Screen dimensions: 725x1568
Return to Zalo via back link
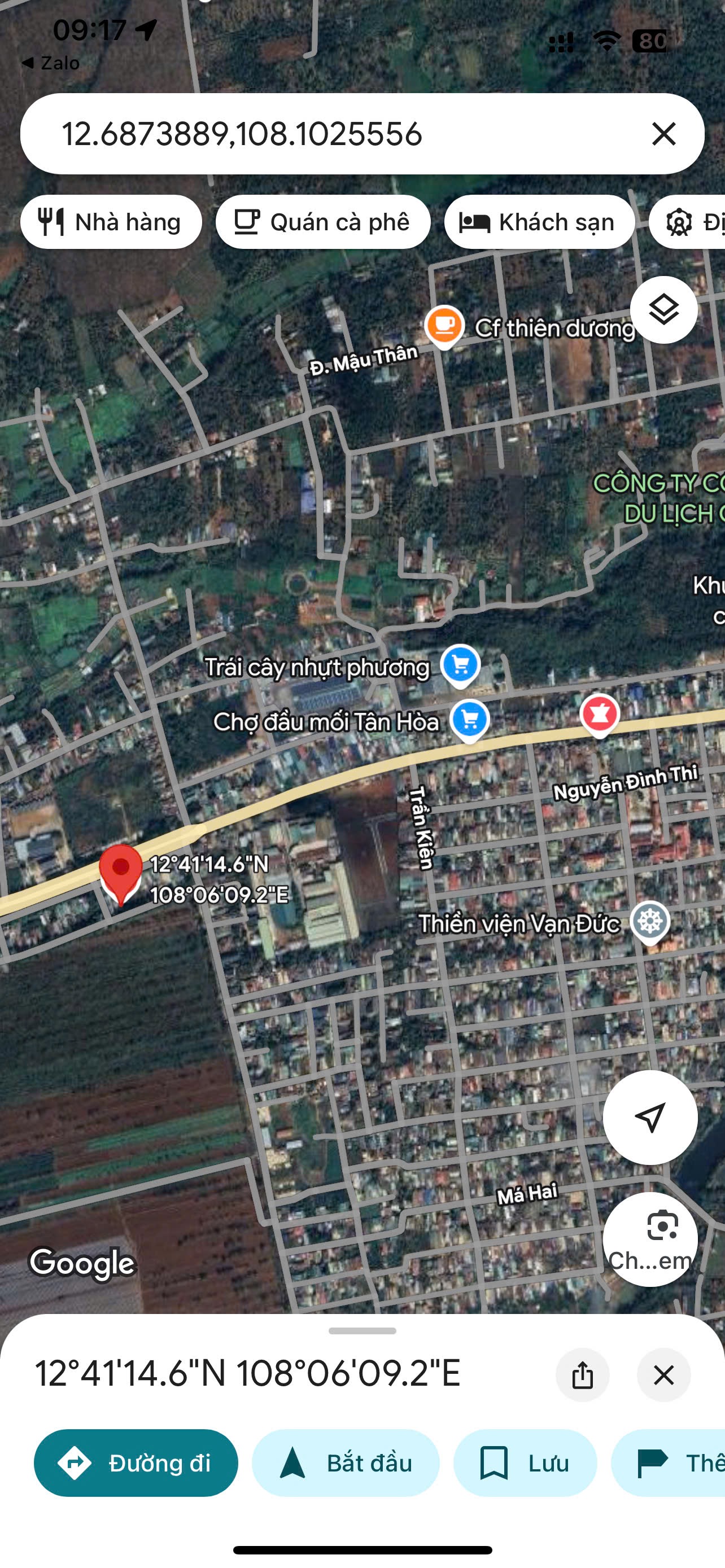click(50, 63)
